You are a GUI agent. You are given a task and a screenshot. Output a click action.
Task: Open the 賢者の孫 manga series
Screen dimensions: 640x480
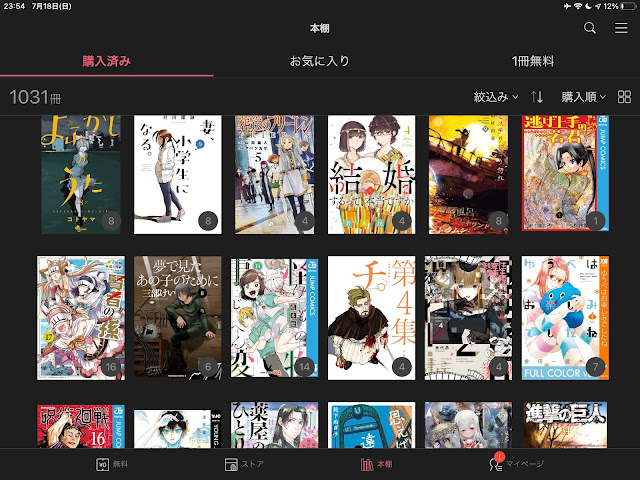pos(81,317)
